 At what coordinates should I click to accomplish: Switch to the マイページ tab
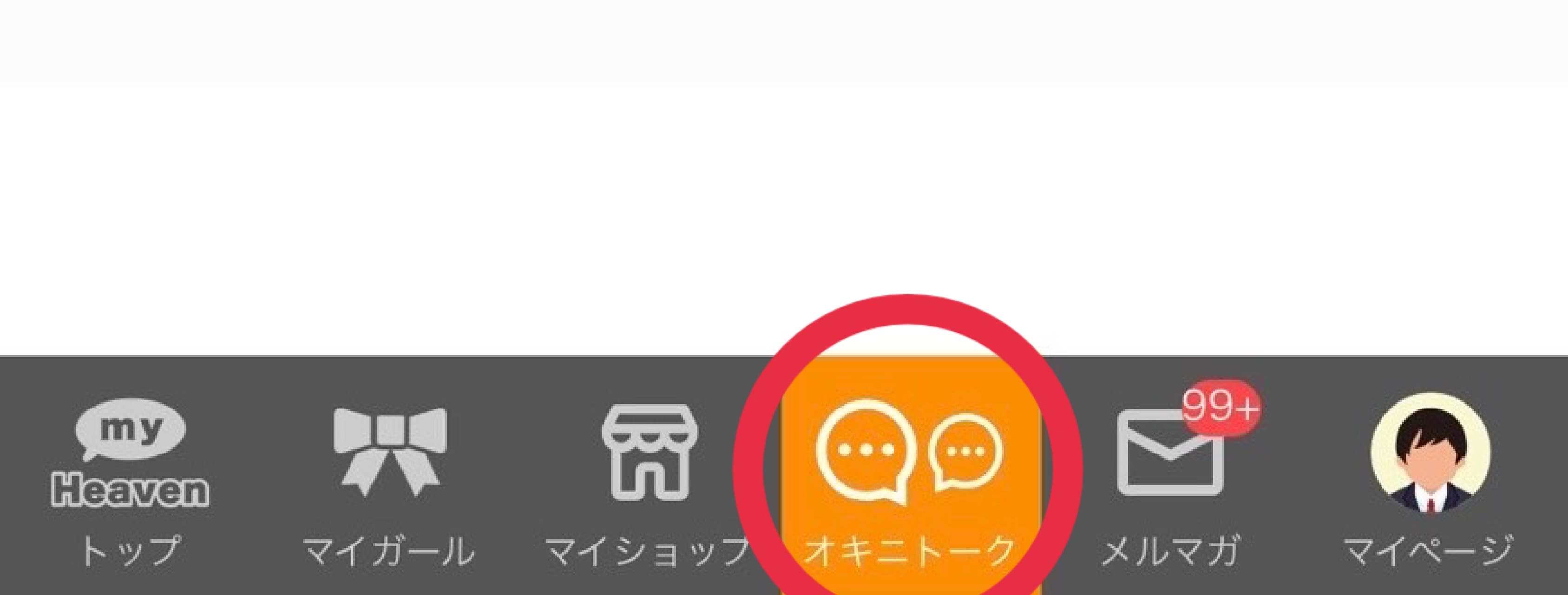click(x=1429, y=481)
